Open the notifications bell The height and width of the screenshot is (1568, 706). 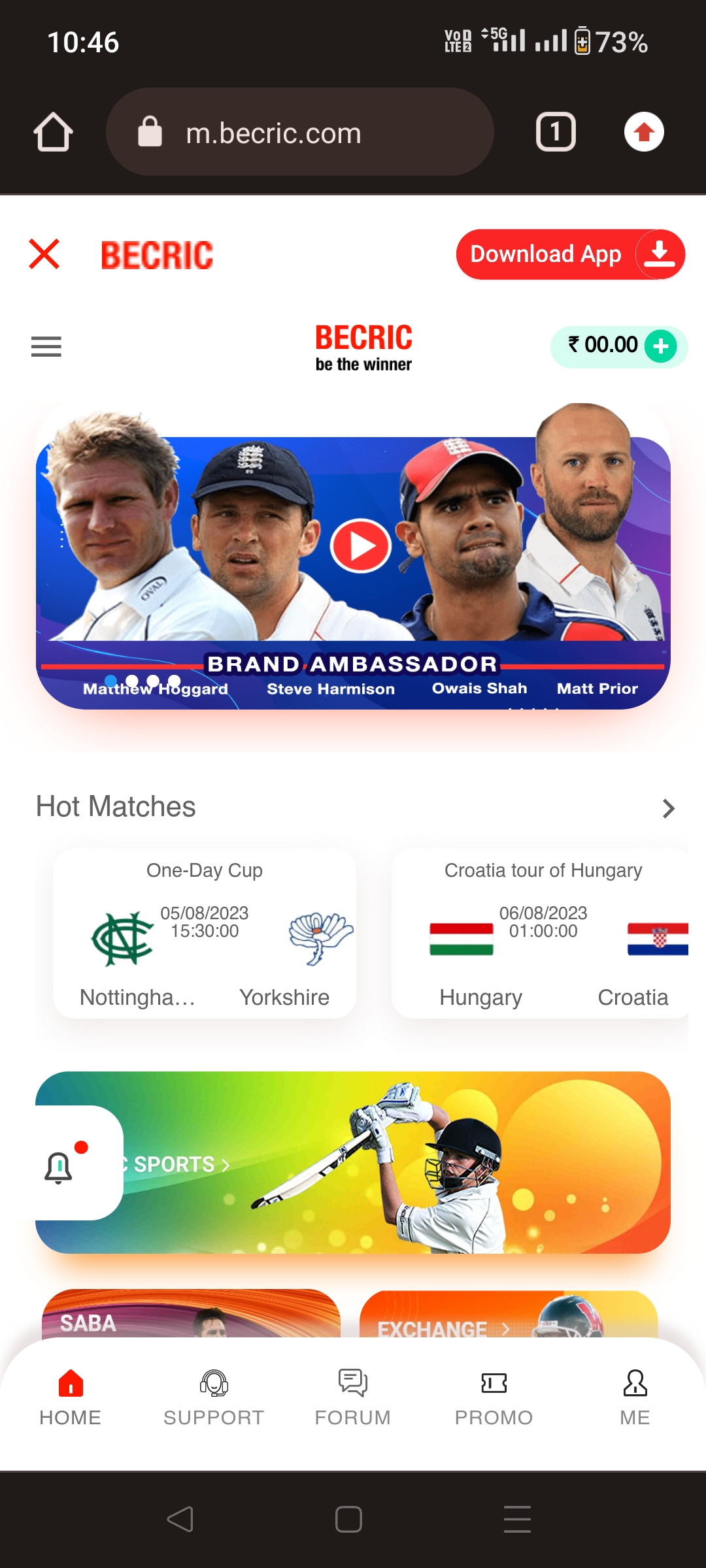(x=59, y=1167)
